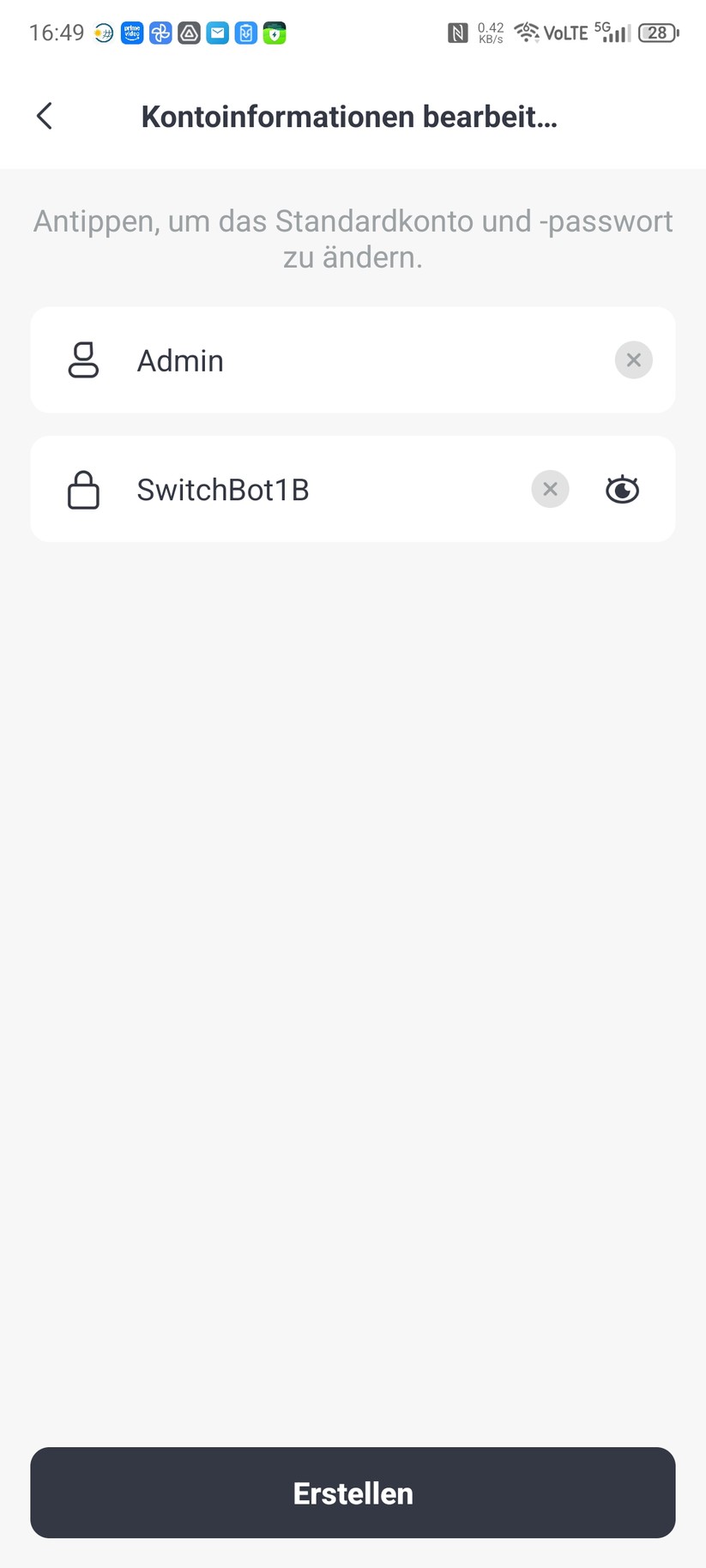Image resolution: width=706 pixels, height=1568 pixels.
Task: Click the back arrow chevron
Action: click(44, 116)
